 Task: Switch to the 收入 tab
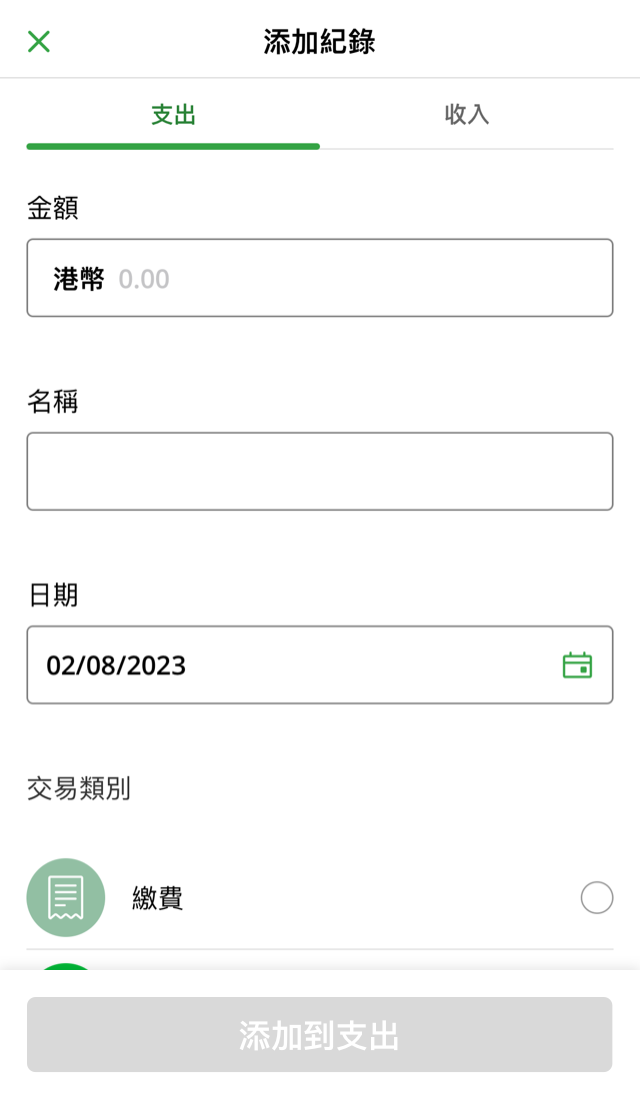(467, 114)
